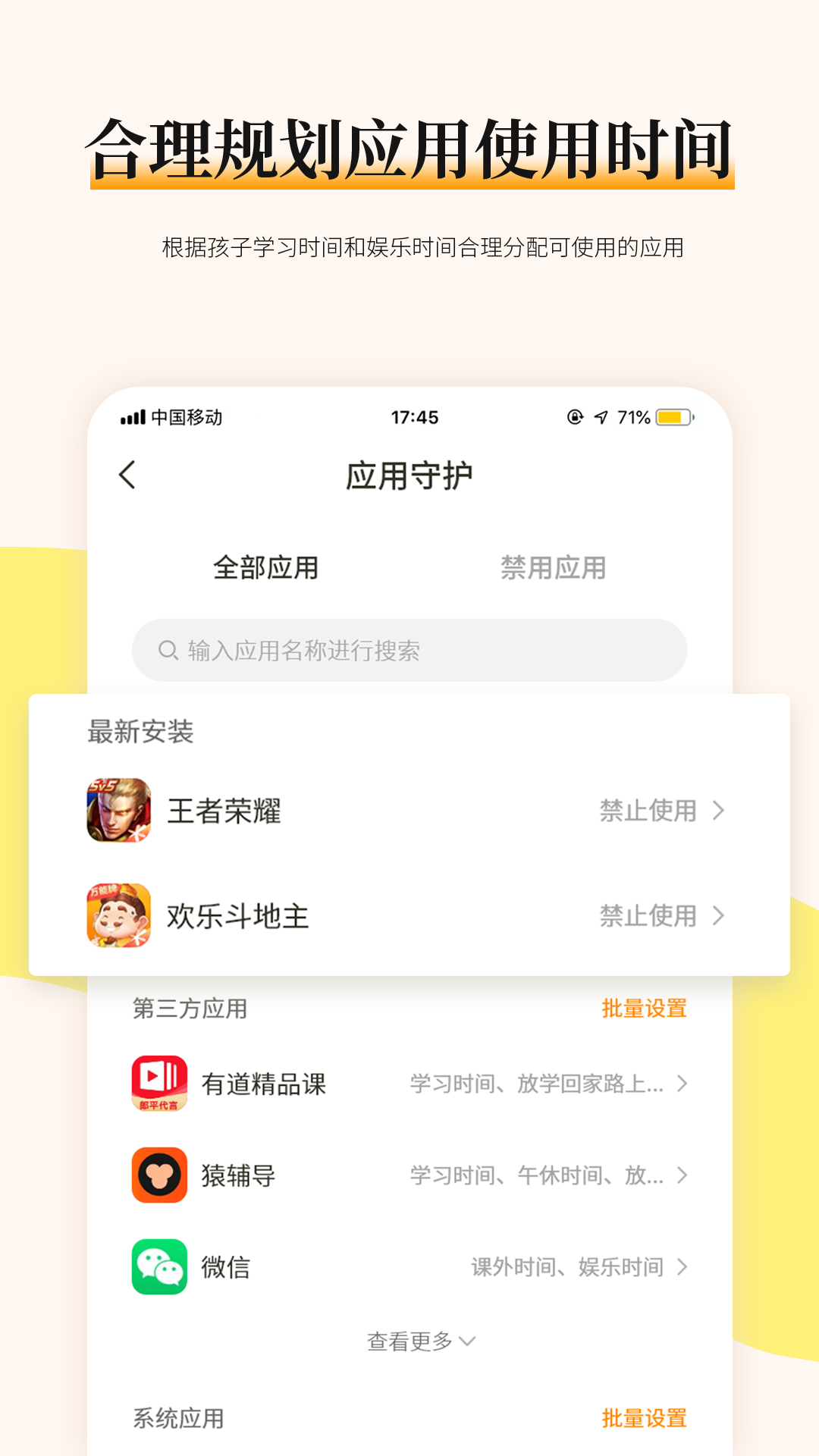Tap the 微信 WeChat icon
The height and width of the screenshot is (1456, 819).
(x=159, y=1266)
